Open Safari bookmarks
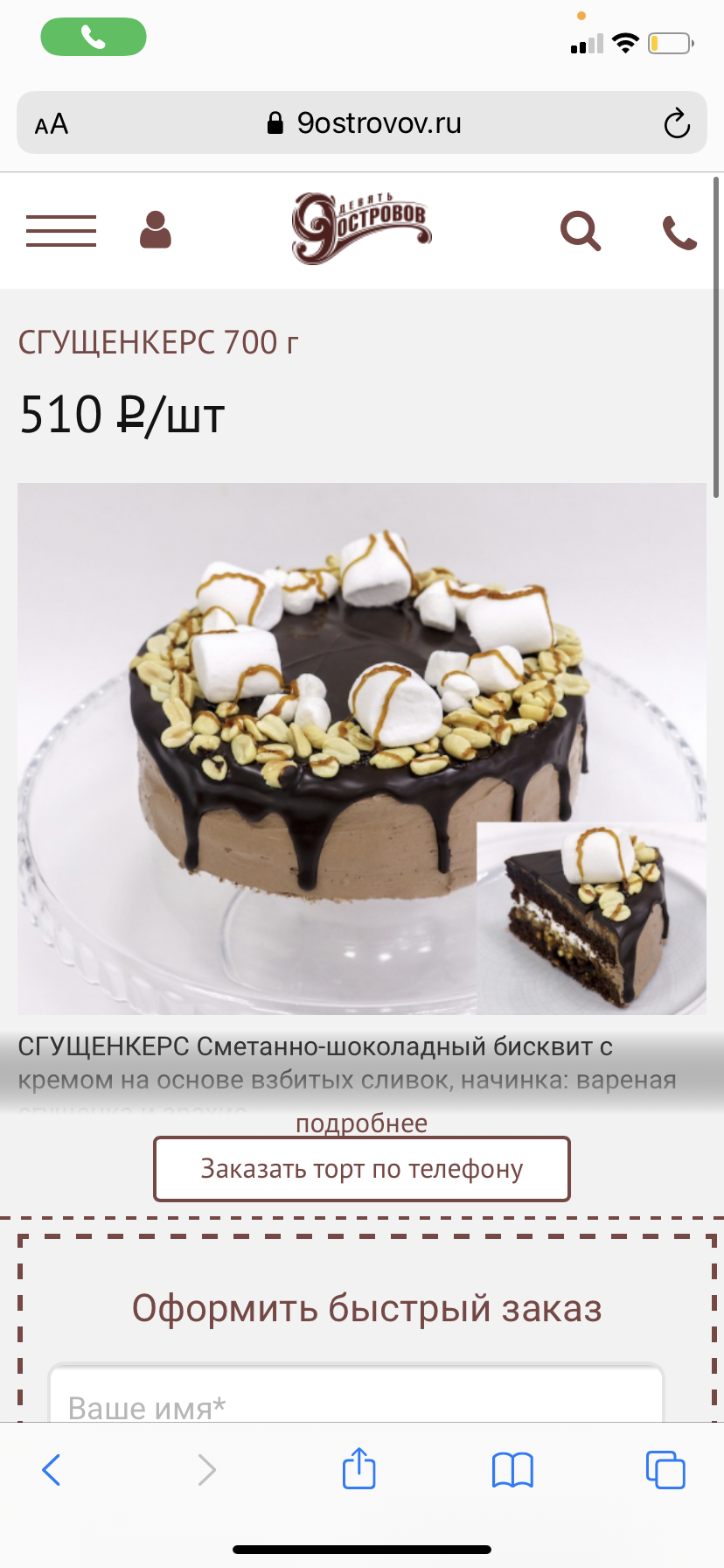 coord(512,1469)
